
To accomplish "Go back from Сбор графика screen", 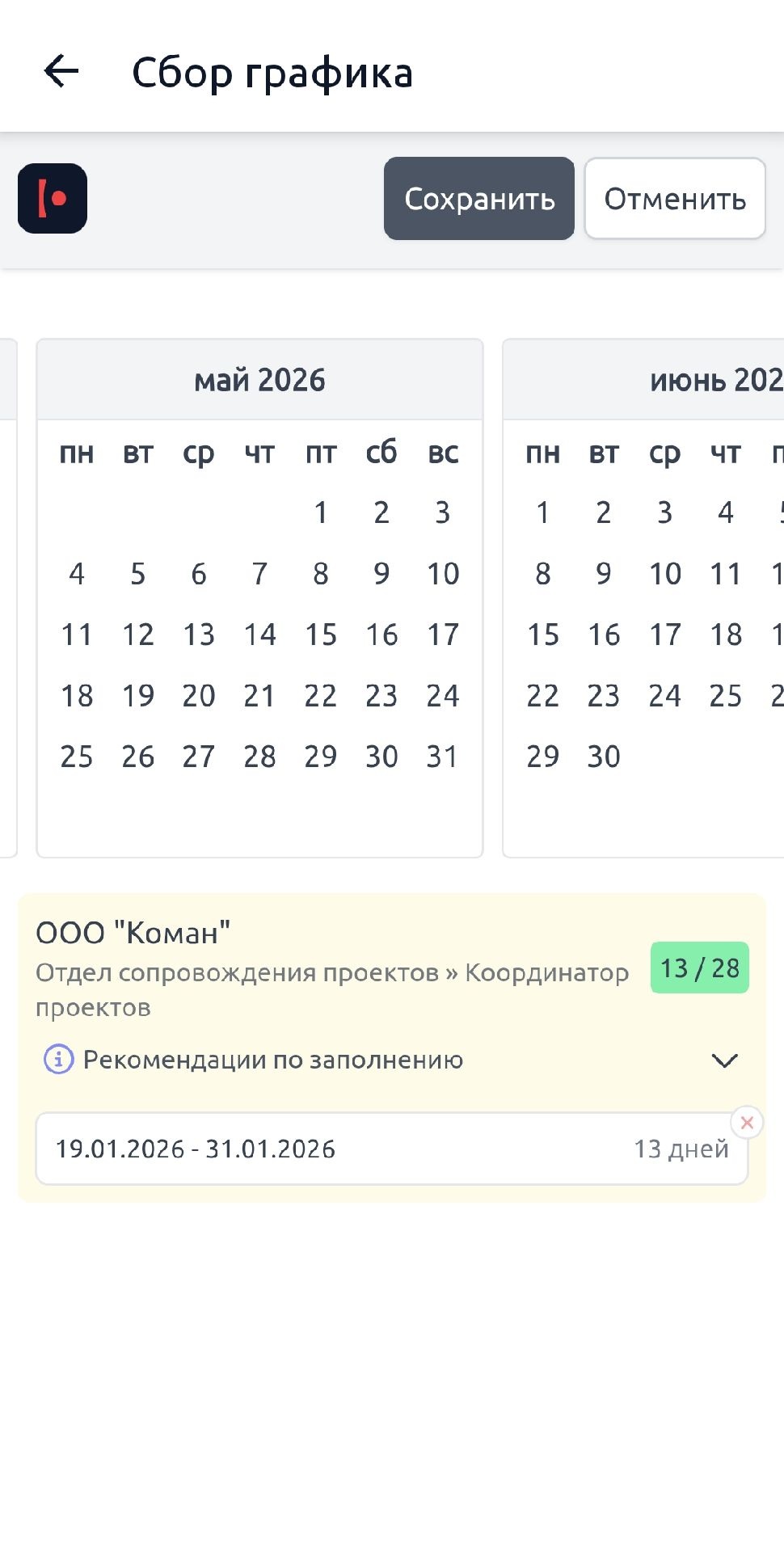I will pos(61,72).
